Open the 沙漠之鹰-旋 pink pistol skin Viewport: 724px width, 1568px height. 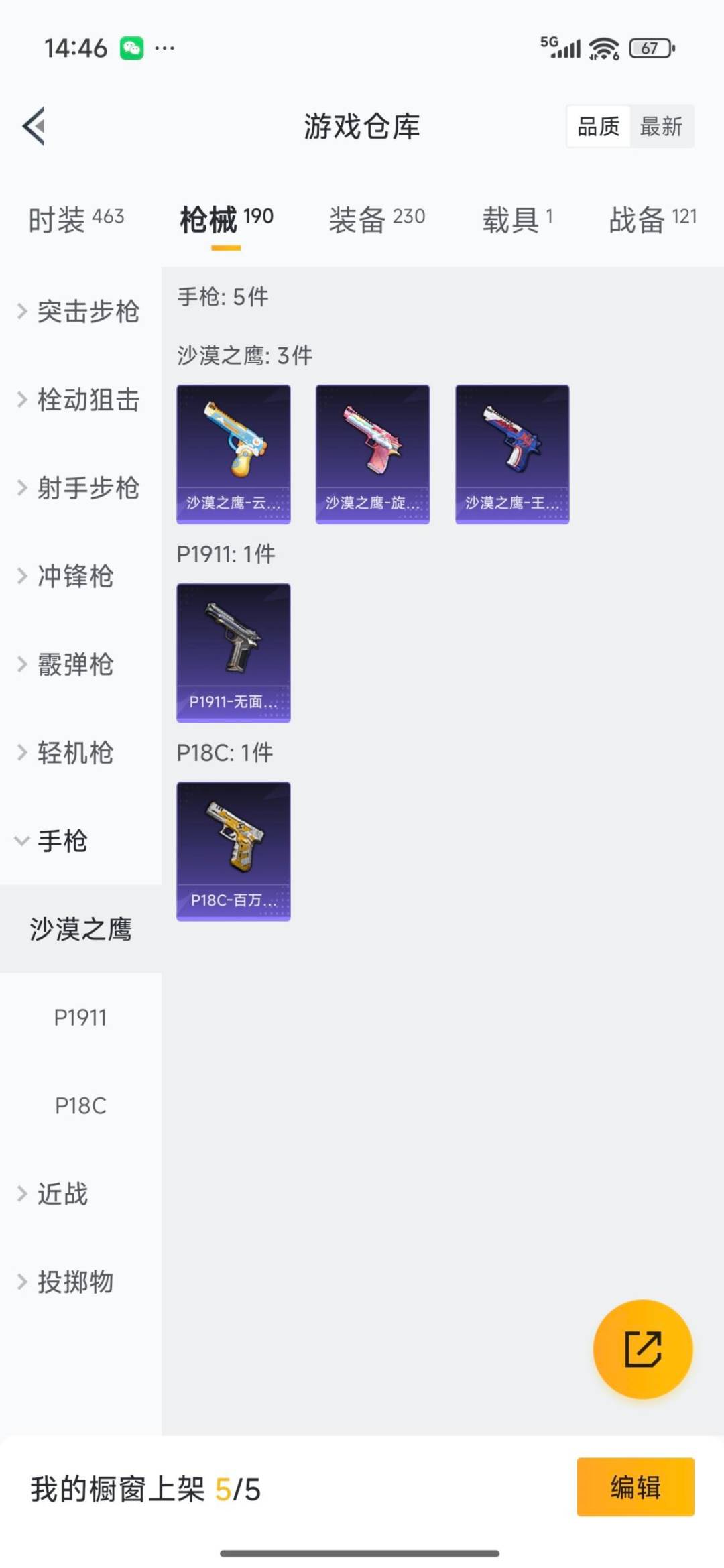(373, 453)
